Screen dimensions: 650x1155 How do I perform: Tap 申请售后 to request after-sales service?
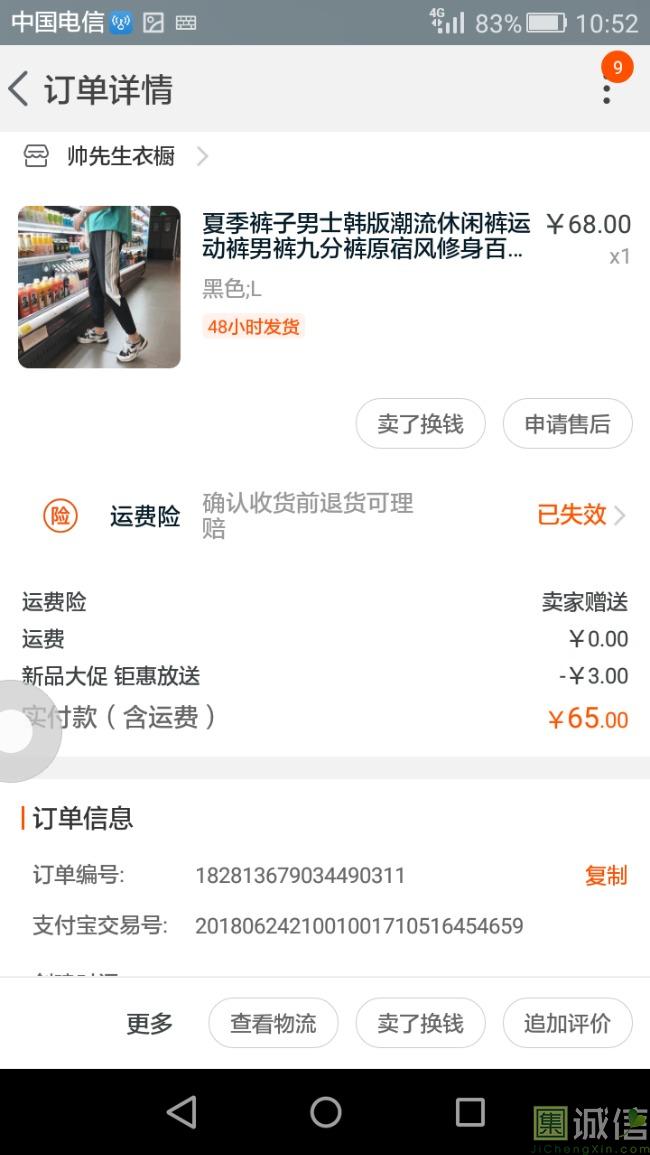click(x=567, y=424)
